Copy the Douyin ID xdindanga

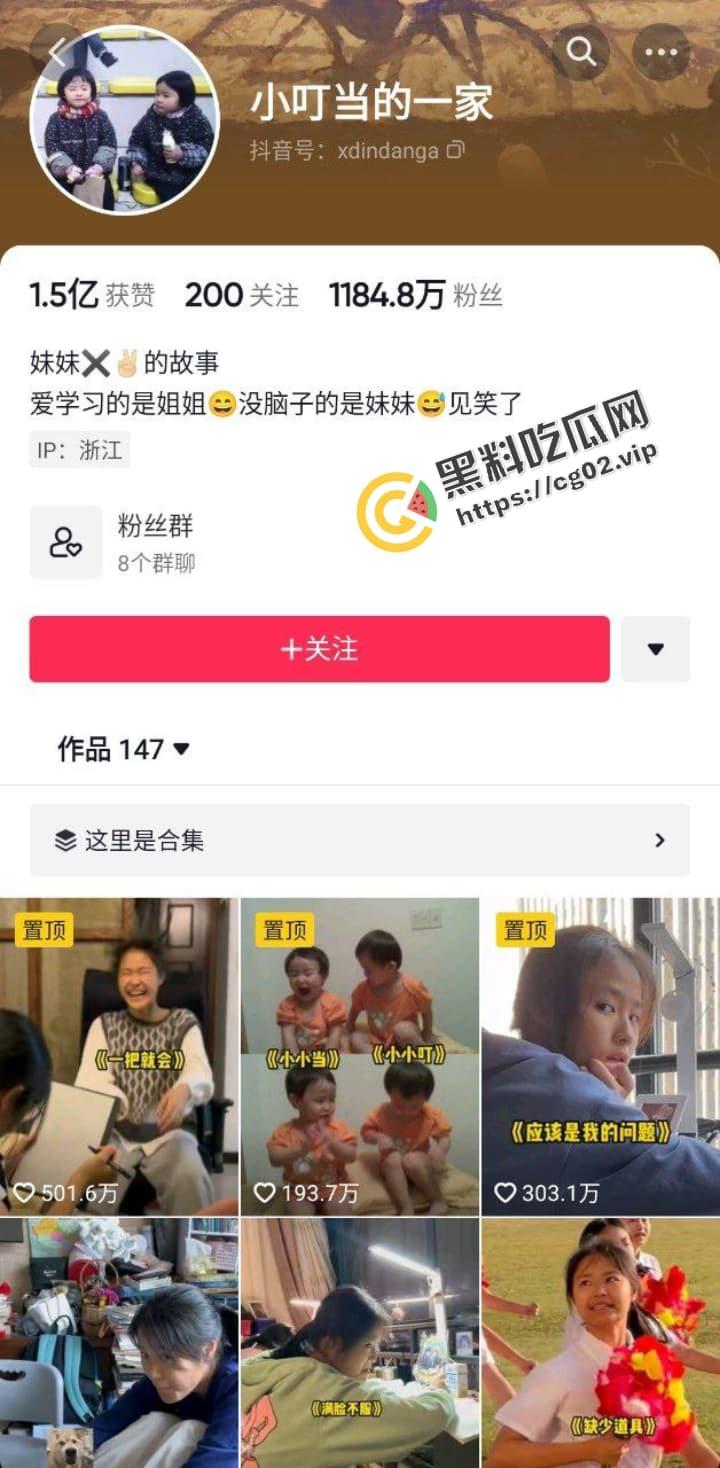[456, 150]
